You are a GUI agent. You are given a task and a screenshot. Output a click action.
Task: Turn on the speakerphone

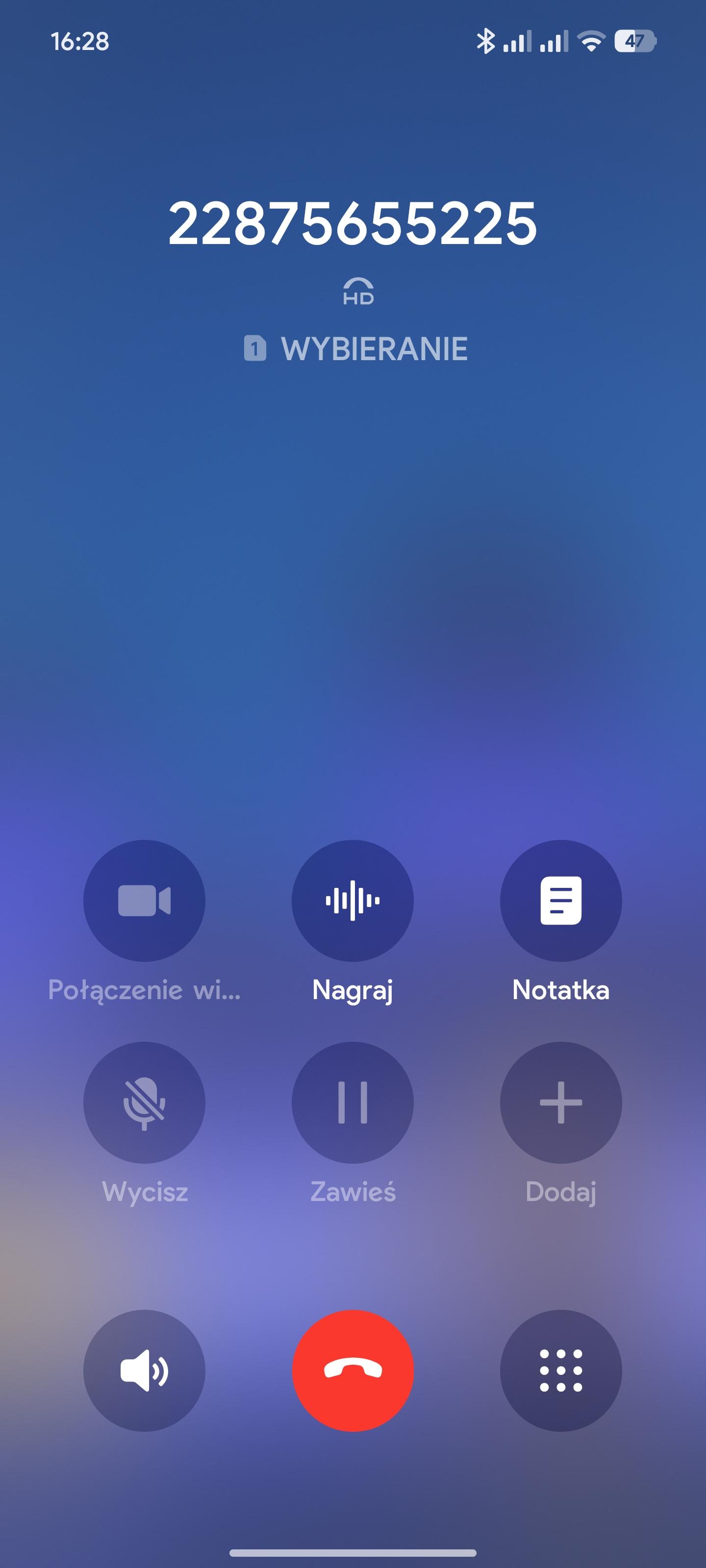coord(144,1370)
